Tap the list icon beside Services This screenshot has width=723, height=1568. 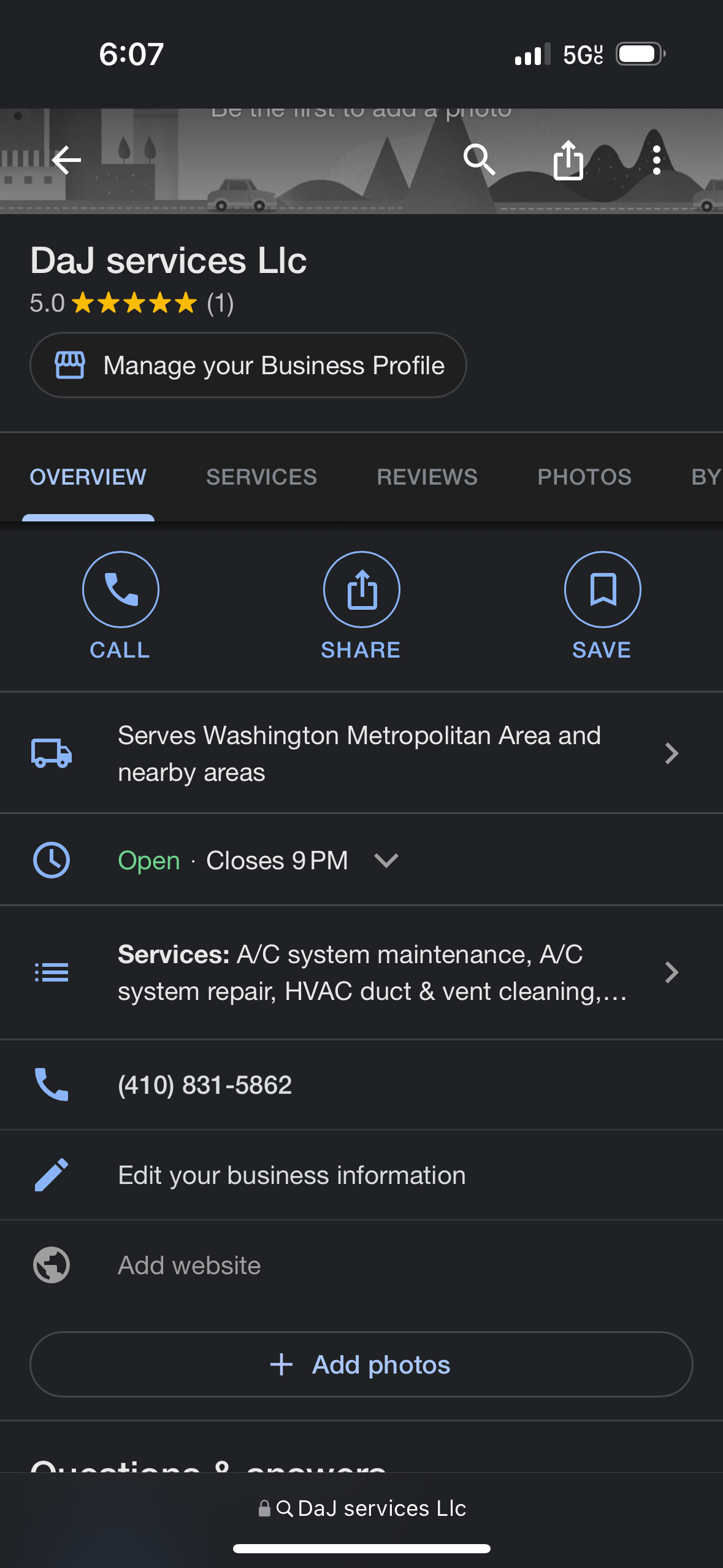(51, 972)
